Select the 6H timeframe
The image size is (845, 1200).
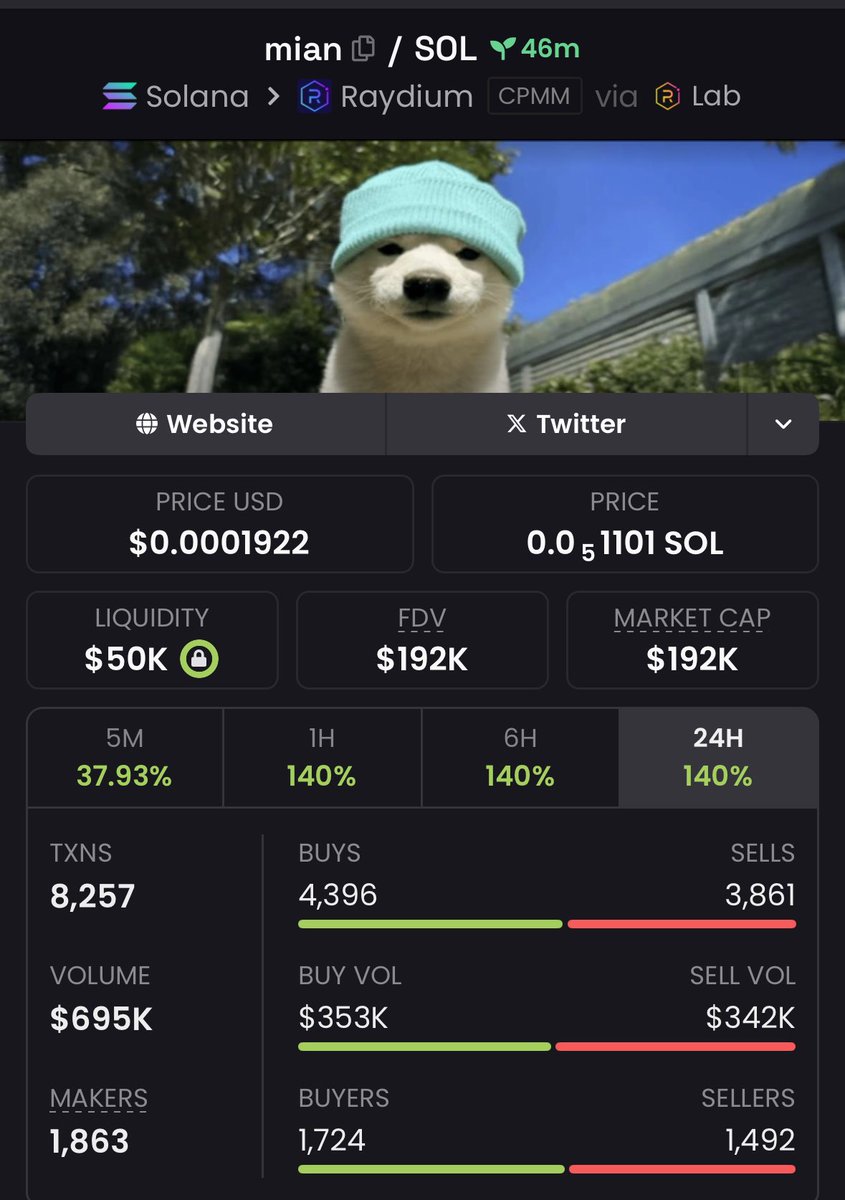click(520, 757)
